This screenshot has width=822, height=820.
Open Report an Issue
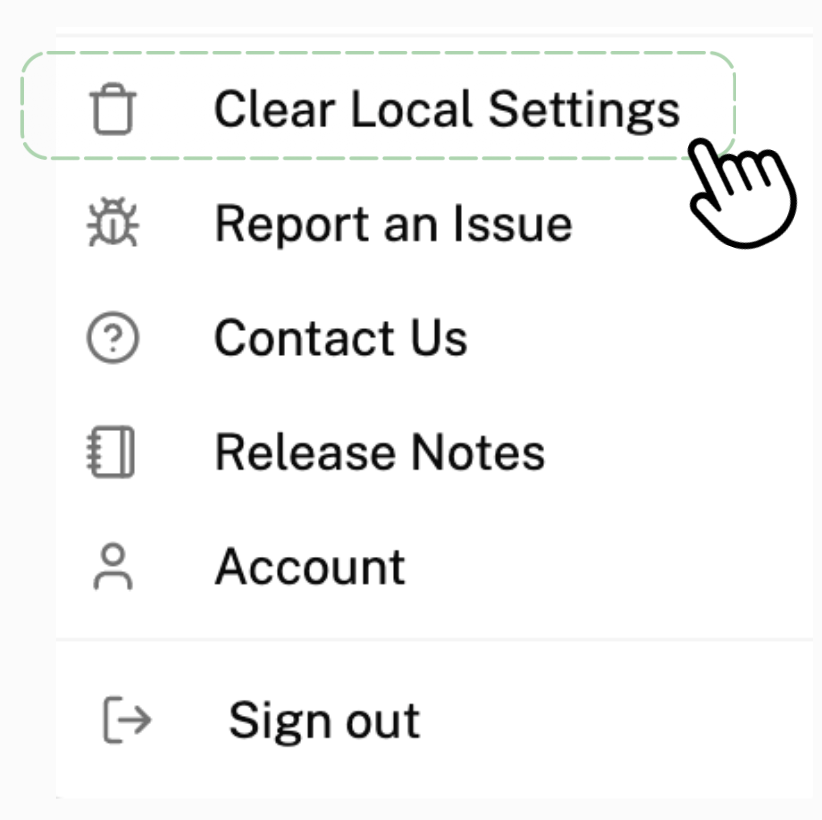tap(392, 223)
